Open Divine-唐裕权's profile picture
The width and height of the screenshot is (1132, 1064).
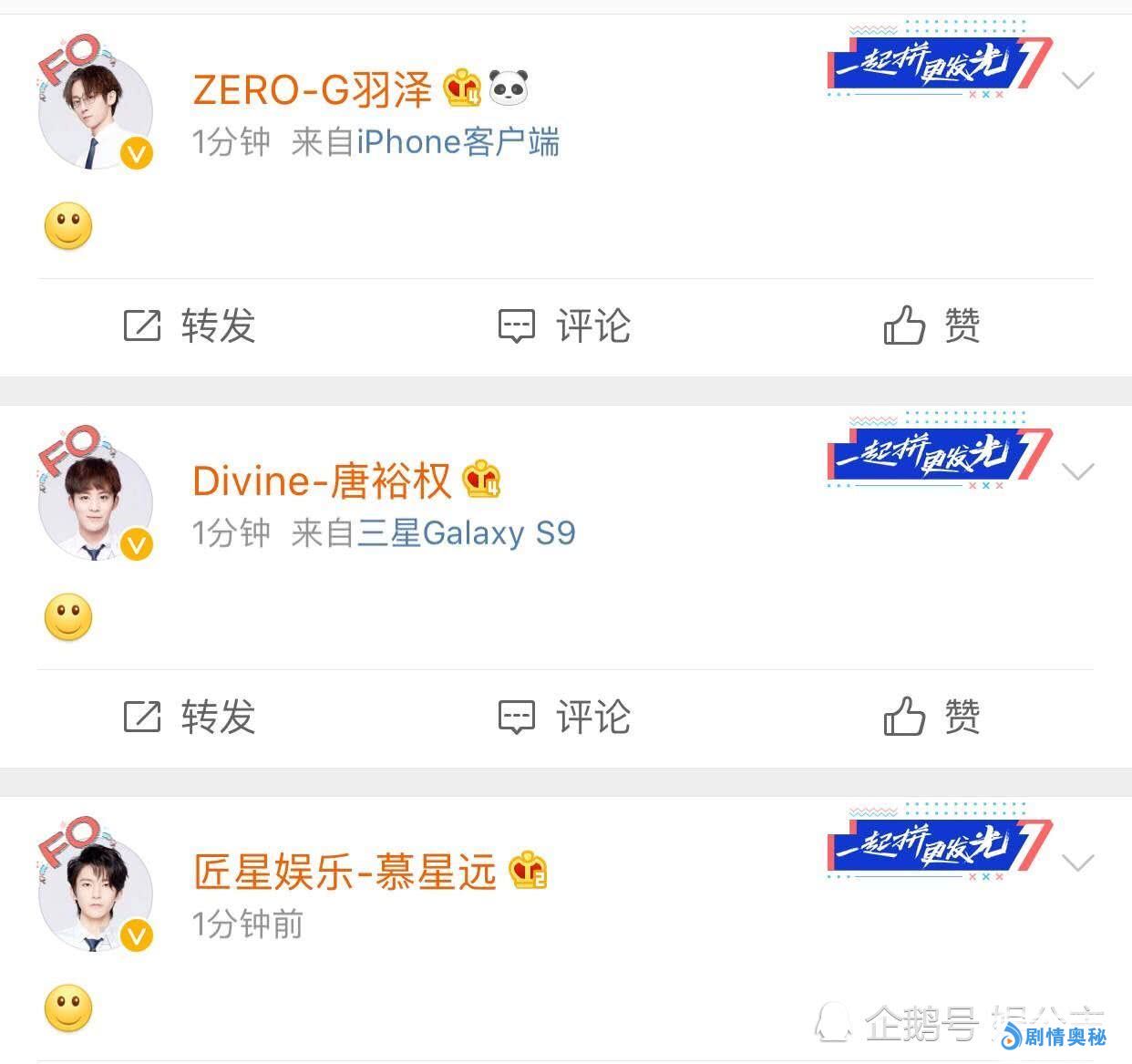tap(95, 502)
